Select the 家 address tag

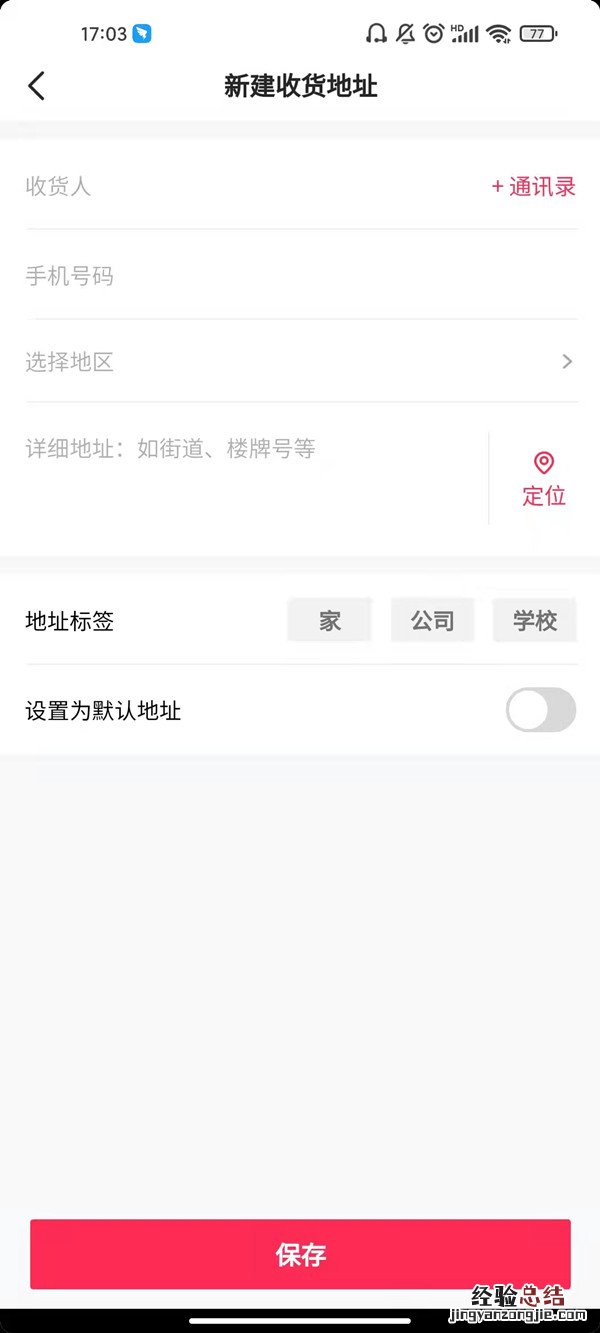330,621
